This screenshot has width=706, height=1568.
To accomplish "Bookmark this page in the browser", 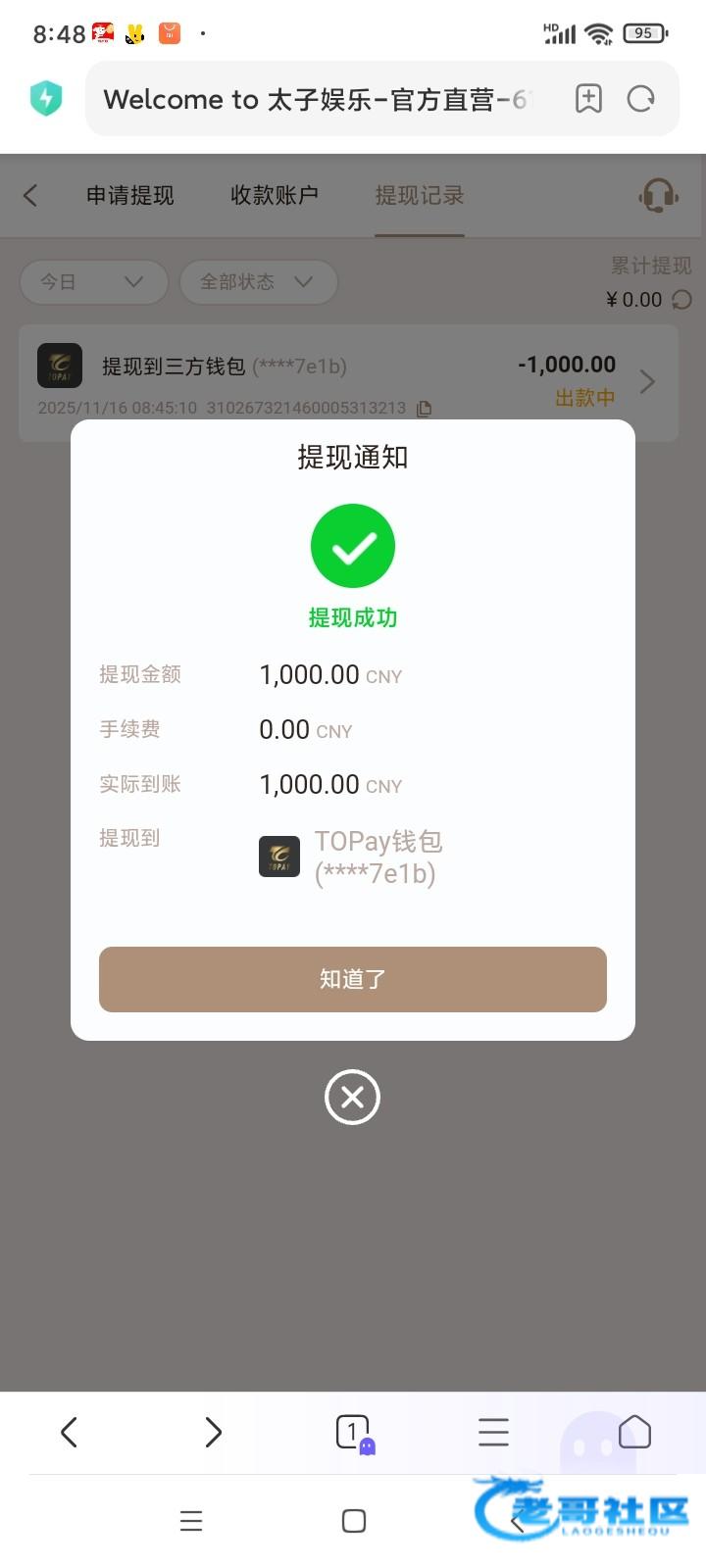I will (588, 99).
